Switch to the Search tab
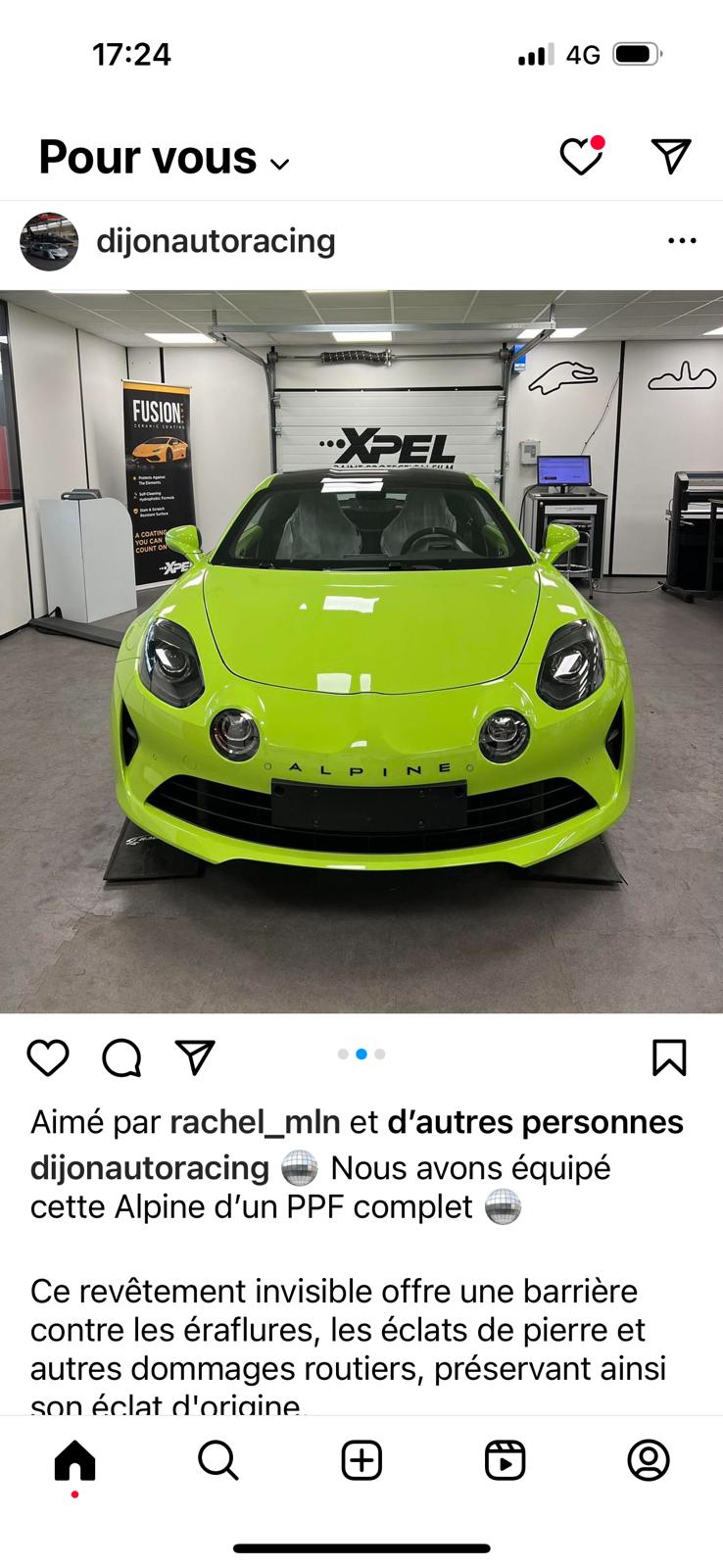 217,1461
